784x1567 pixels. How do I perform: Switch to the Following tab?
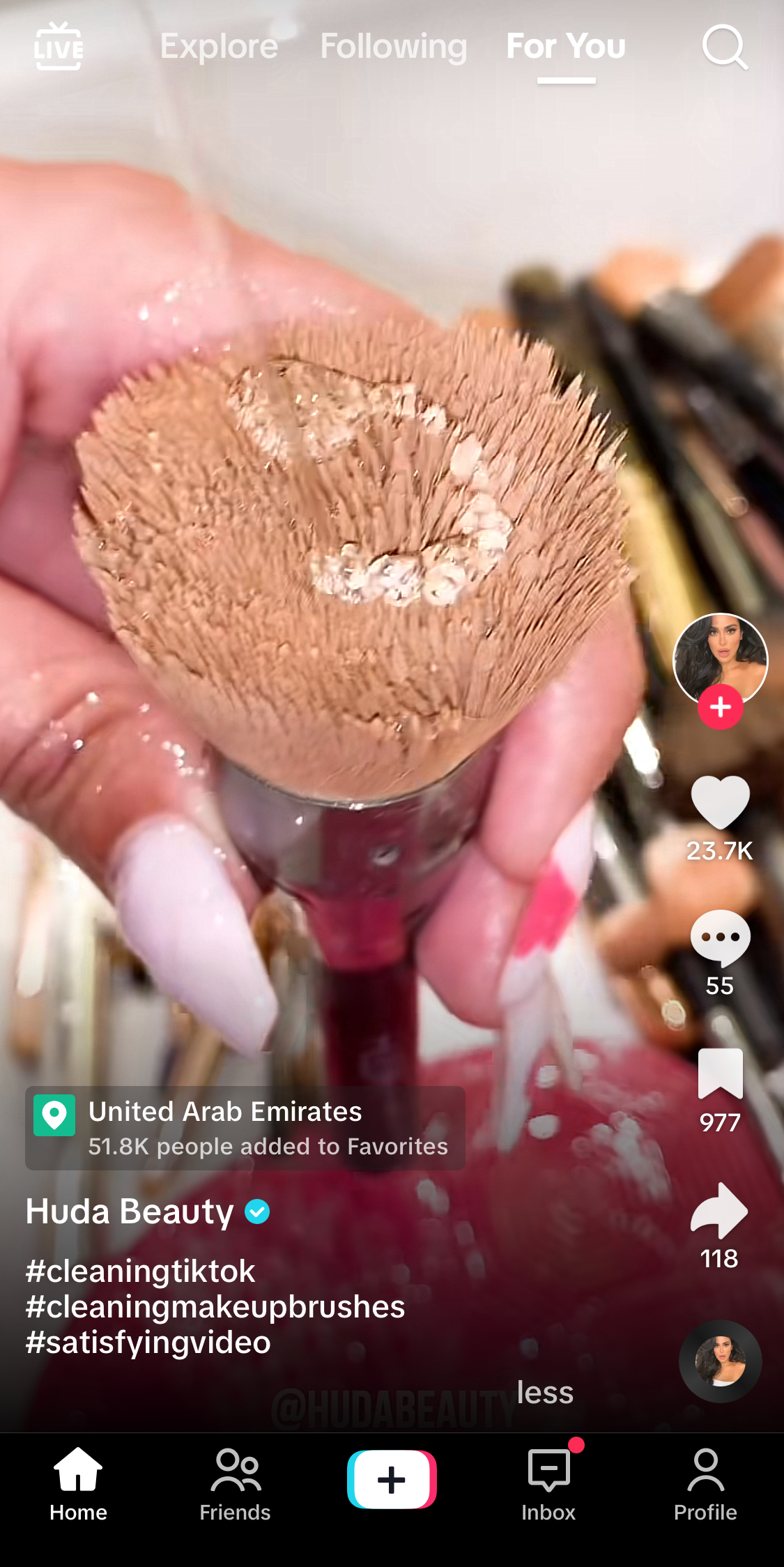tap(393, 47)
